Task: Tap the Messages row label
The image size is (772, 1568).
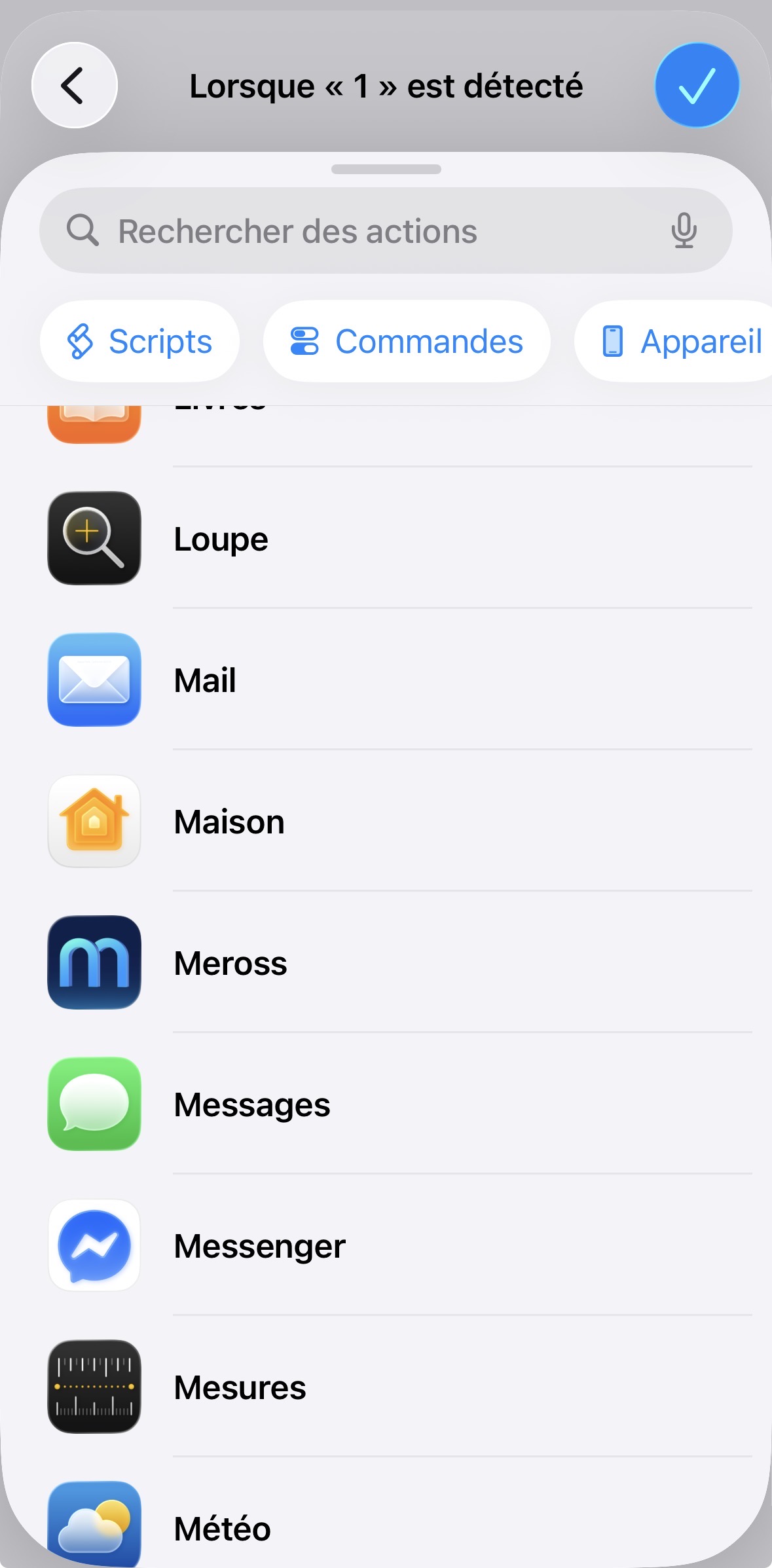Action: click(x=251, y=1104)
